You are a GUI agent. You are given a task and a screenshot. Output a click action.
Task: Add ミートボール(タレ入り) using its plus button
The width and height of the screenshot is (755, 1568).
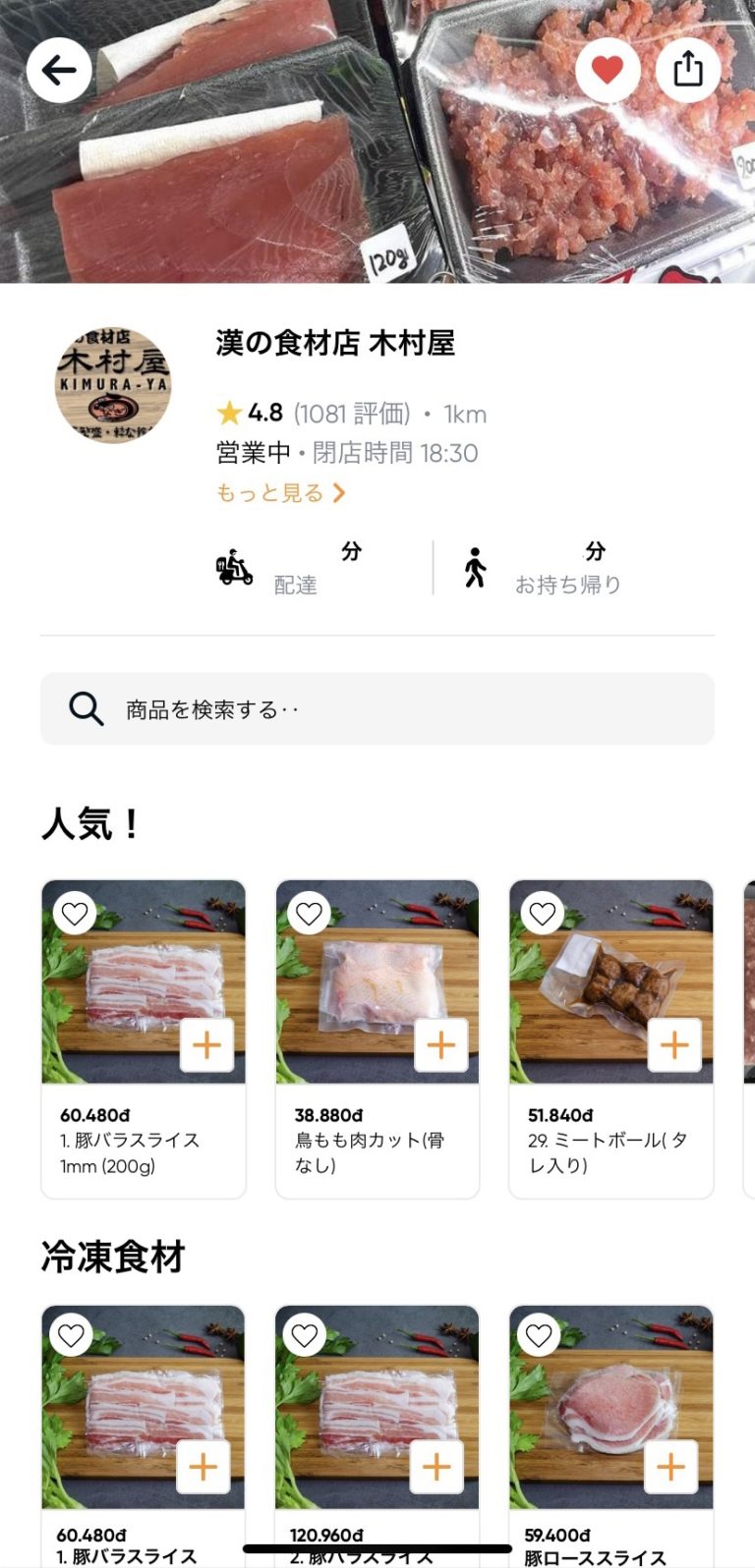coord(674,1045)
